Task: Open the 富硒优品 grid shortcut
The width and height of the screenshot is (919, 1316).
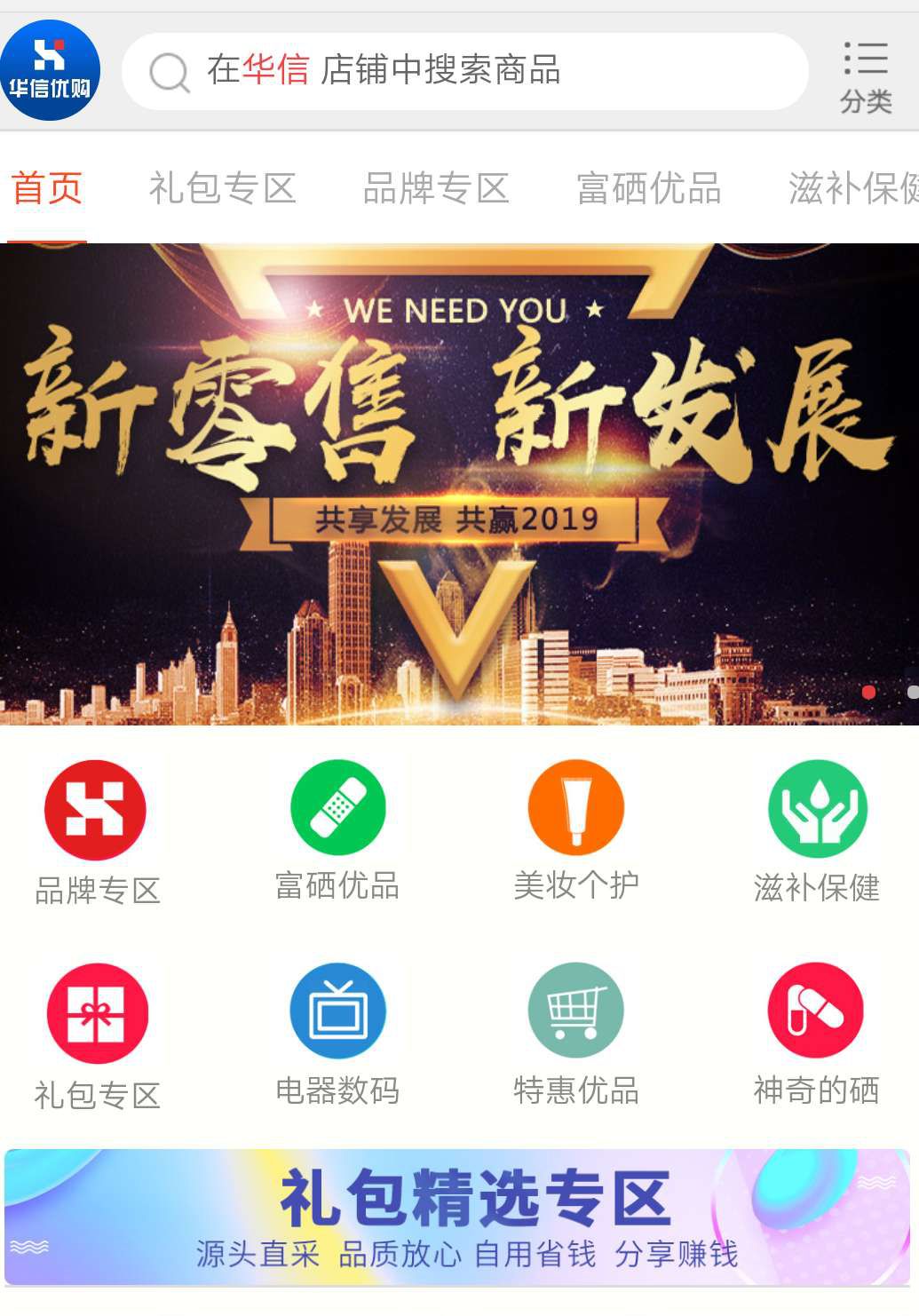Action: click(x=337, y=830)
